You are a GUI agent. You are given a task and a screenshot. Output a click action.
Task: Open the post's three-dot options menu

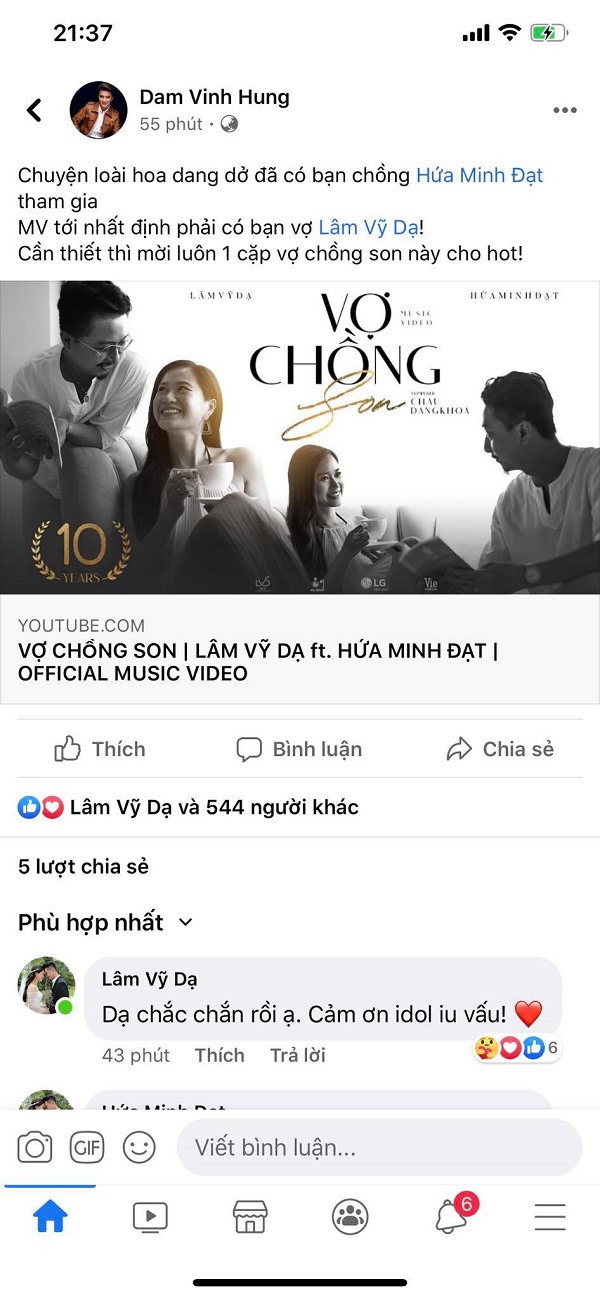[564, 111]
